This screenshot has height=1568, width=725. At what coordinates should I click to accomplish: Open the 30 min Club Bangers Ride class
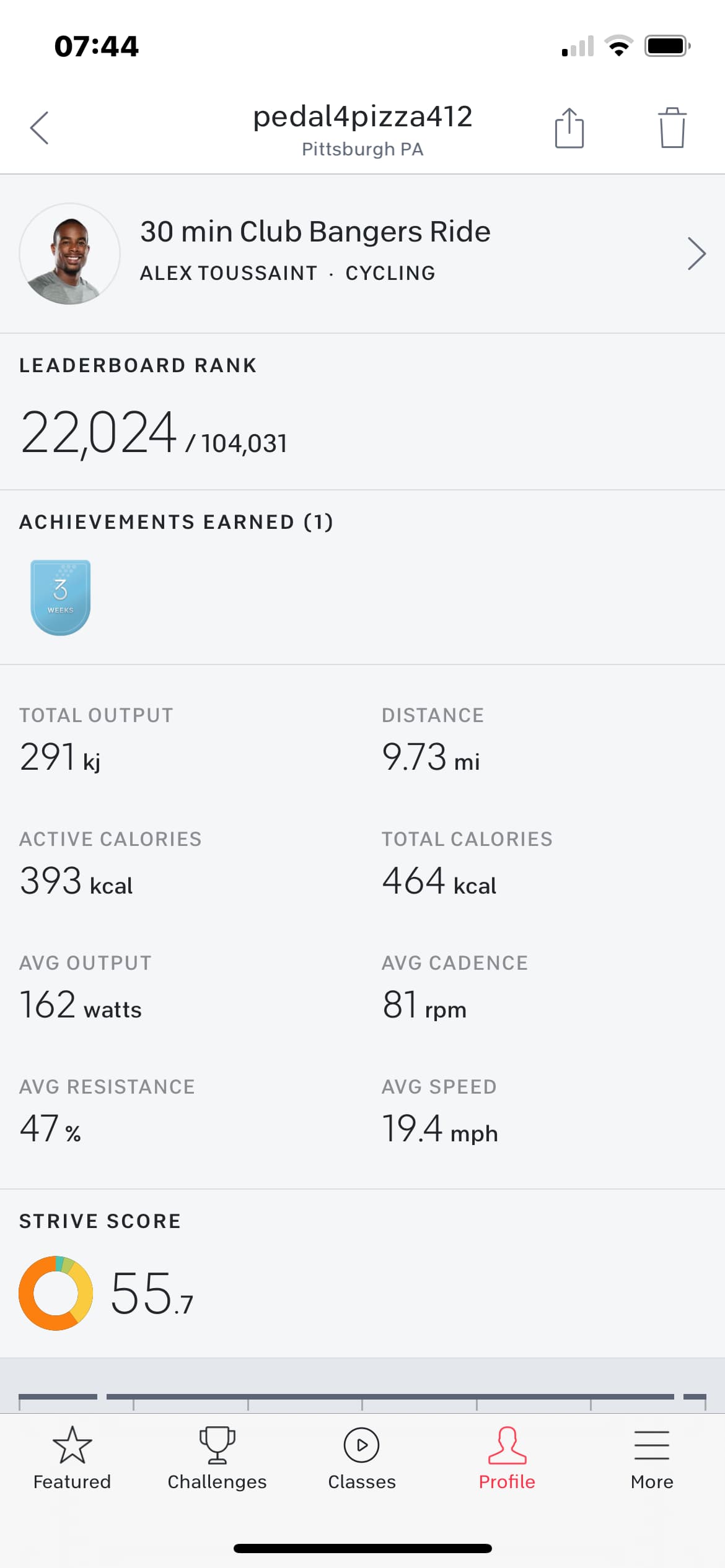click(362, 254)
